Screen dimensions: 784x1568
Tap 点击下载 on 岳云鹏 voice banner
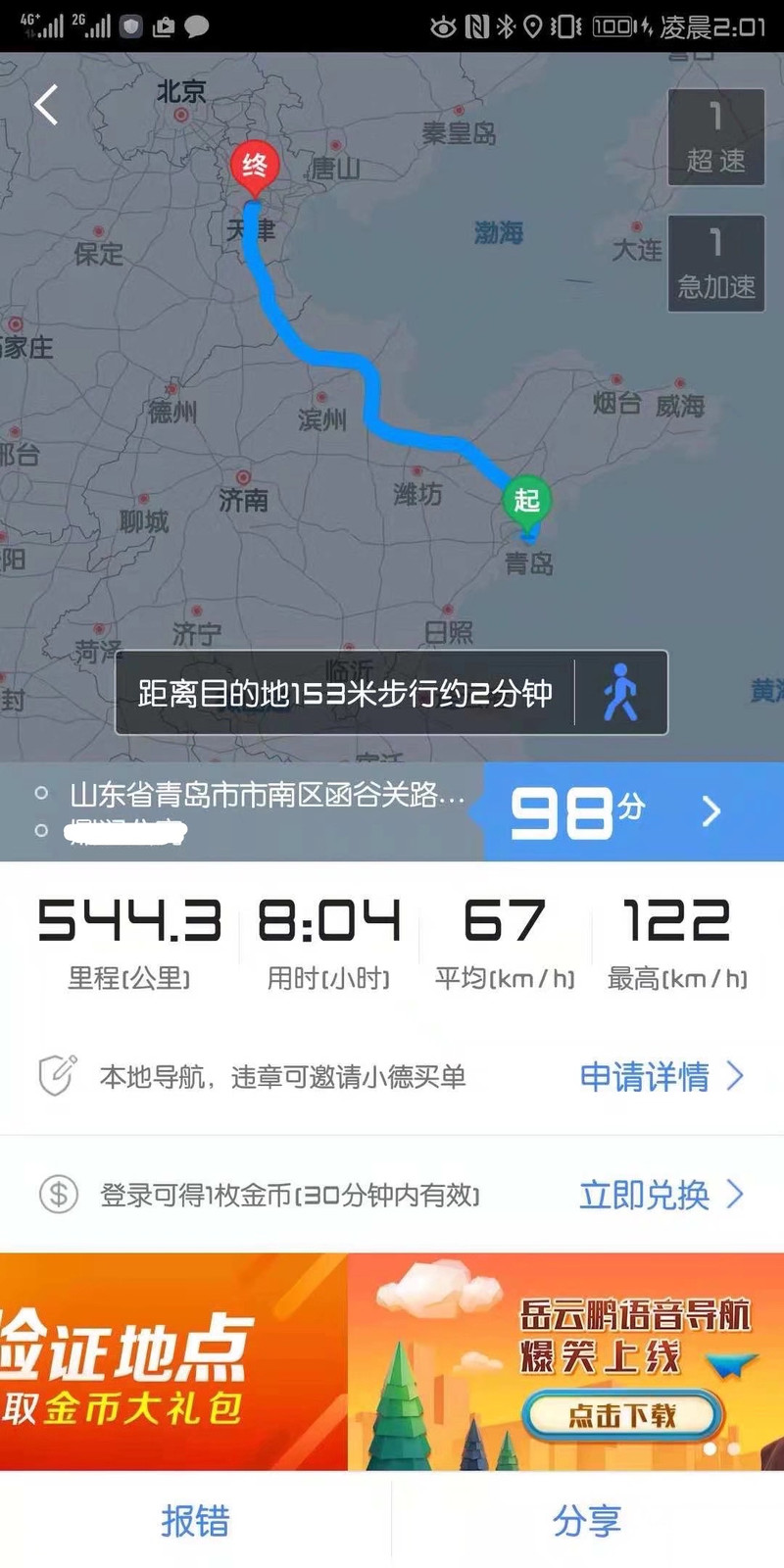pyautogui.click(x=622, y=1415)
